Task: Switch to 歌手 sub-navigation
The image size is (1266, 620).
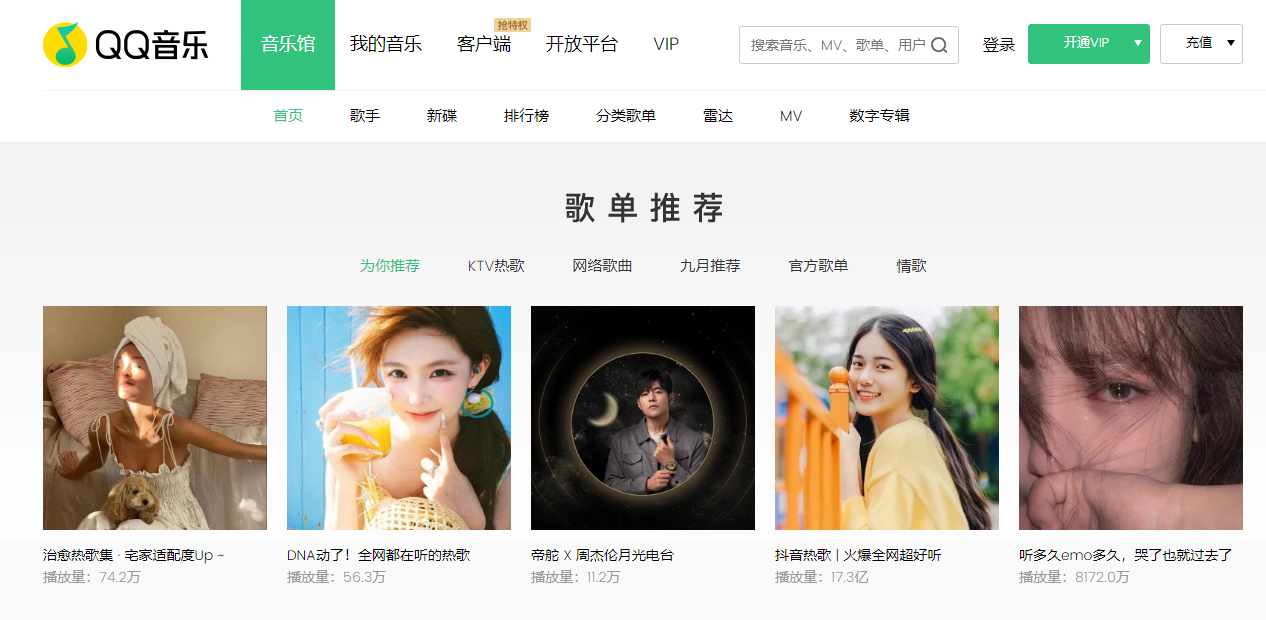Action: (365, 116)
